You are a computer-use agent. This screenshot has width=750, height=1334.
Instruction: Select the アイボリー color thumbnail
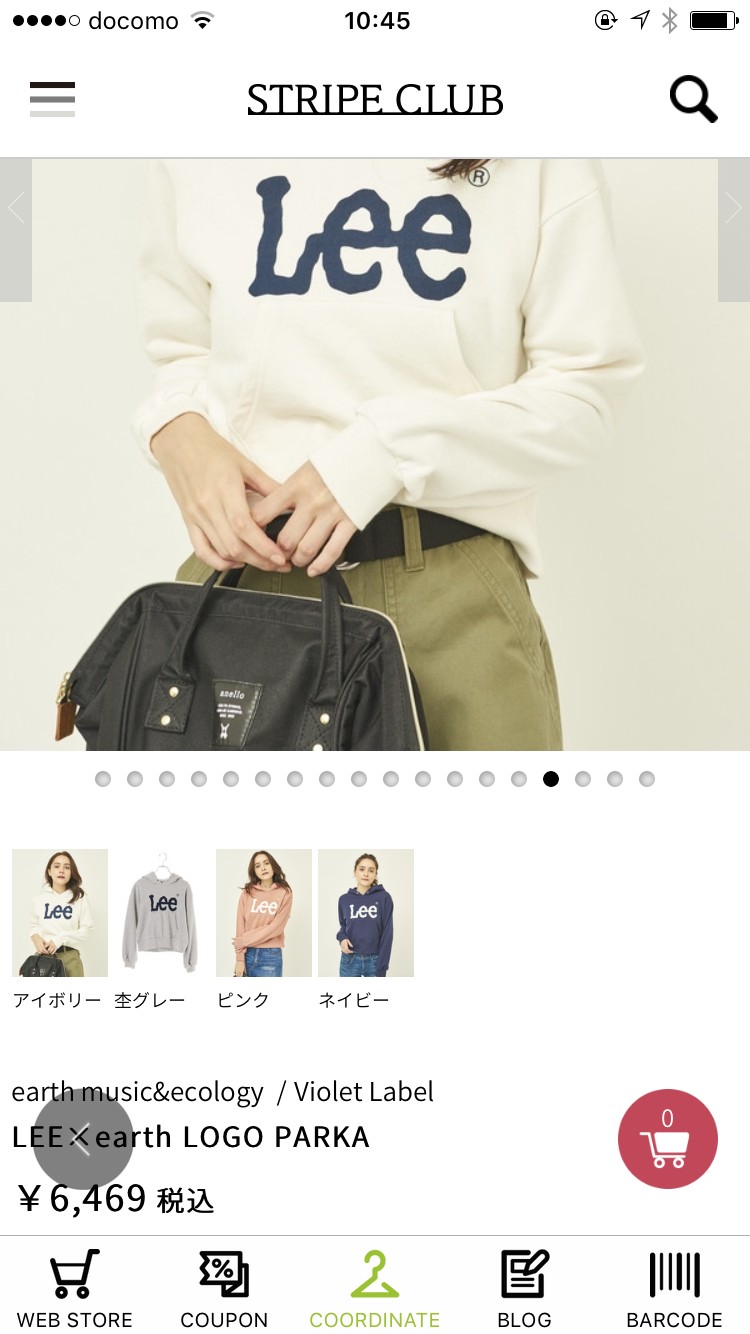[60, 913]
